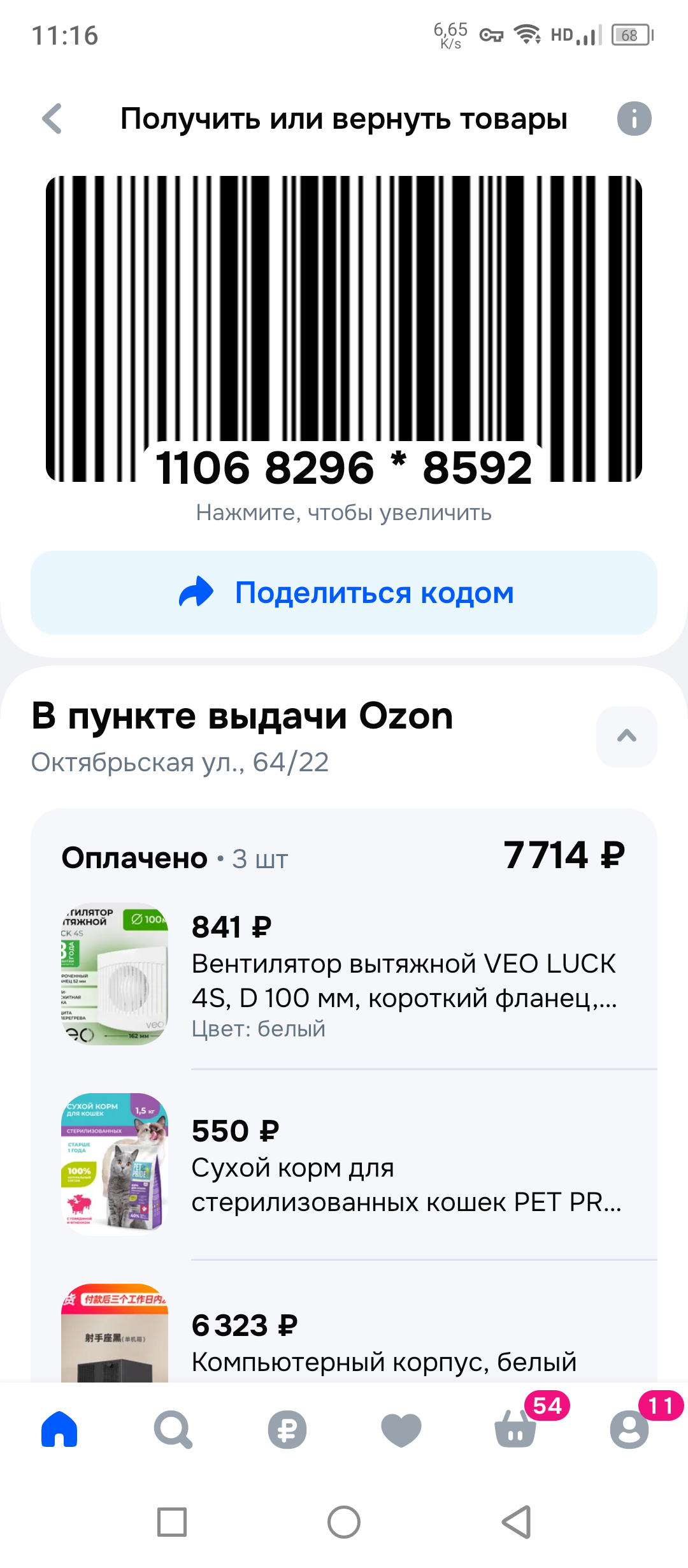This screenshot has height=1568, width=688.
Task: Open the search tab in bottom navigation
Action: 173,1429
